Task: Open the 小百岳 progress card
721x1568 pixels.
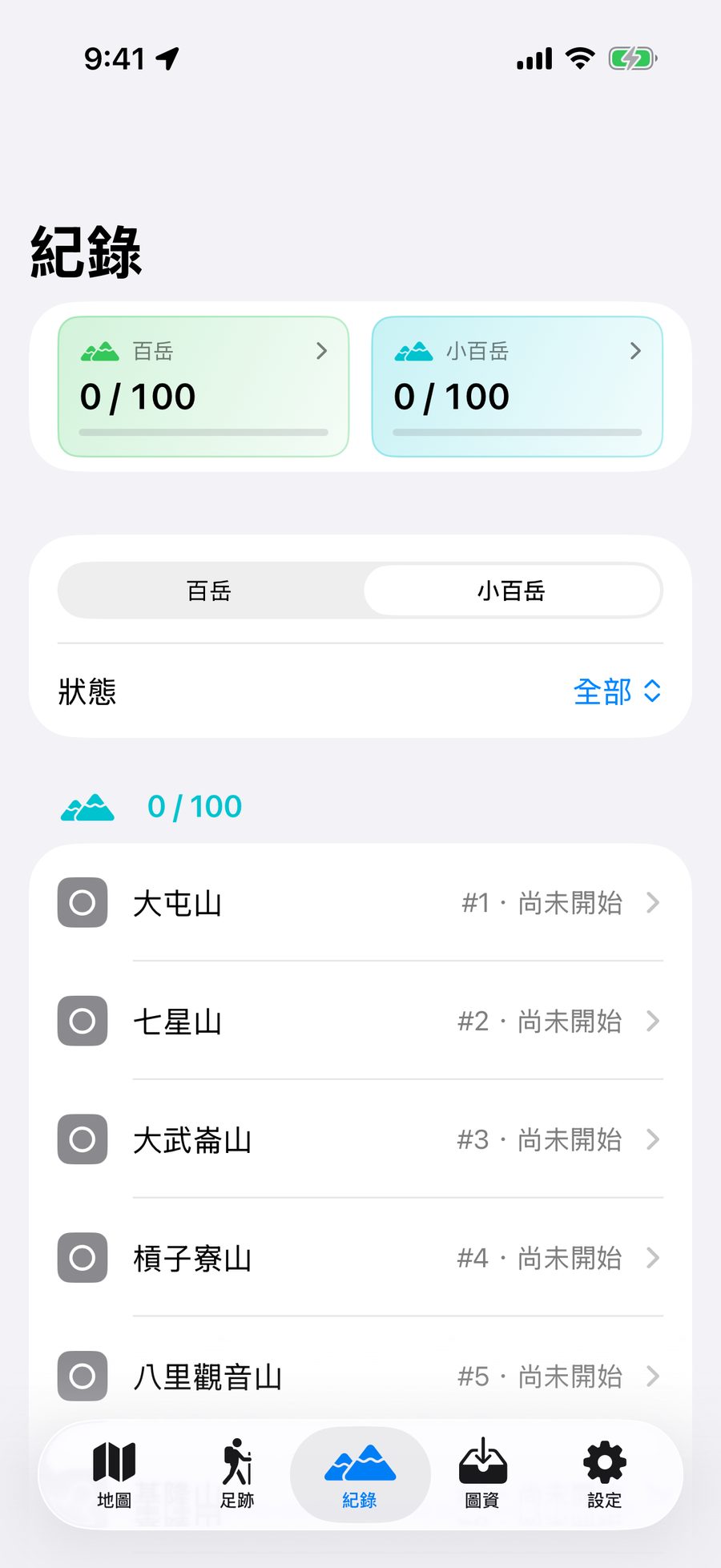Action: point(518,387)
